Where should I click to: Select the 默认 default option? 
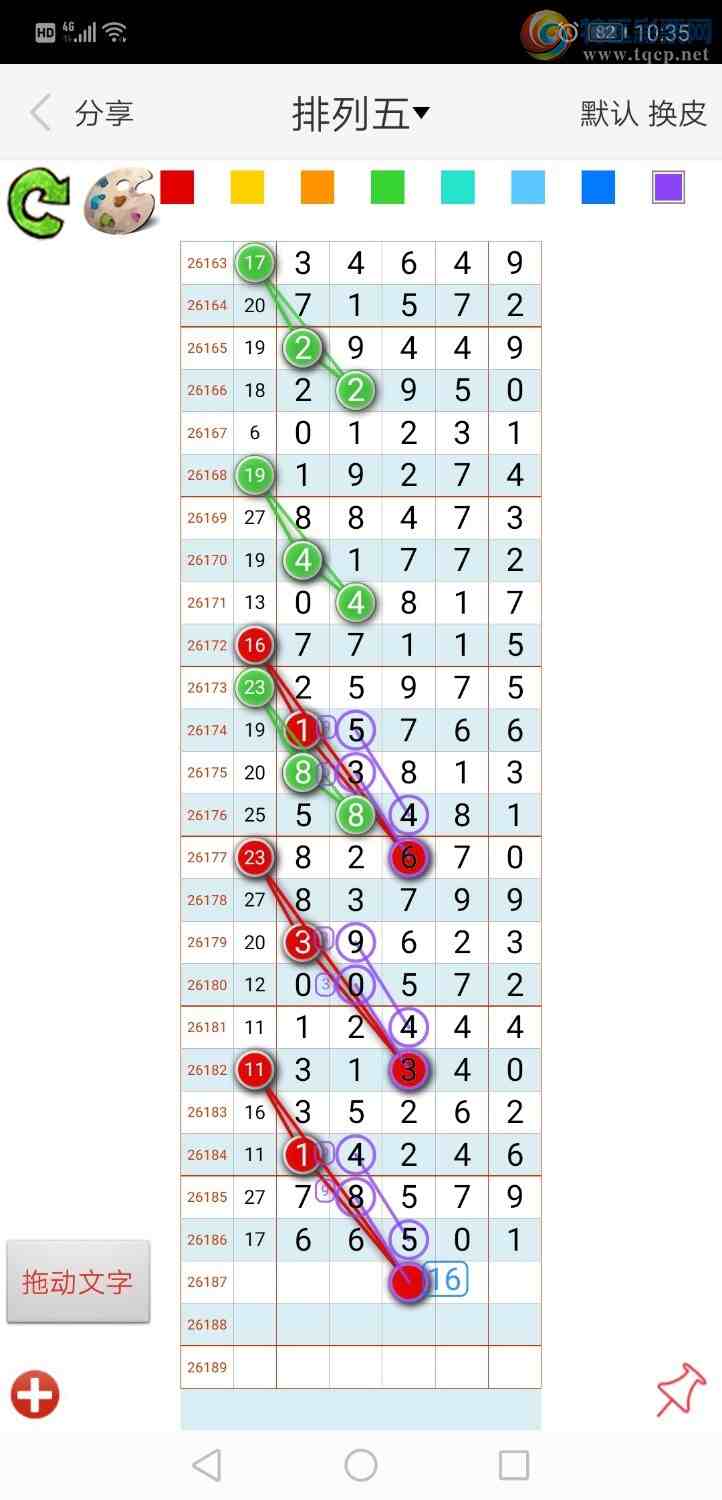(609, 113)
